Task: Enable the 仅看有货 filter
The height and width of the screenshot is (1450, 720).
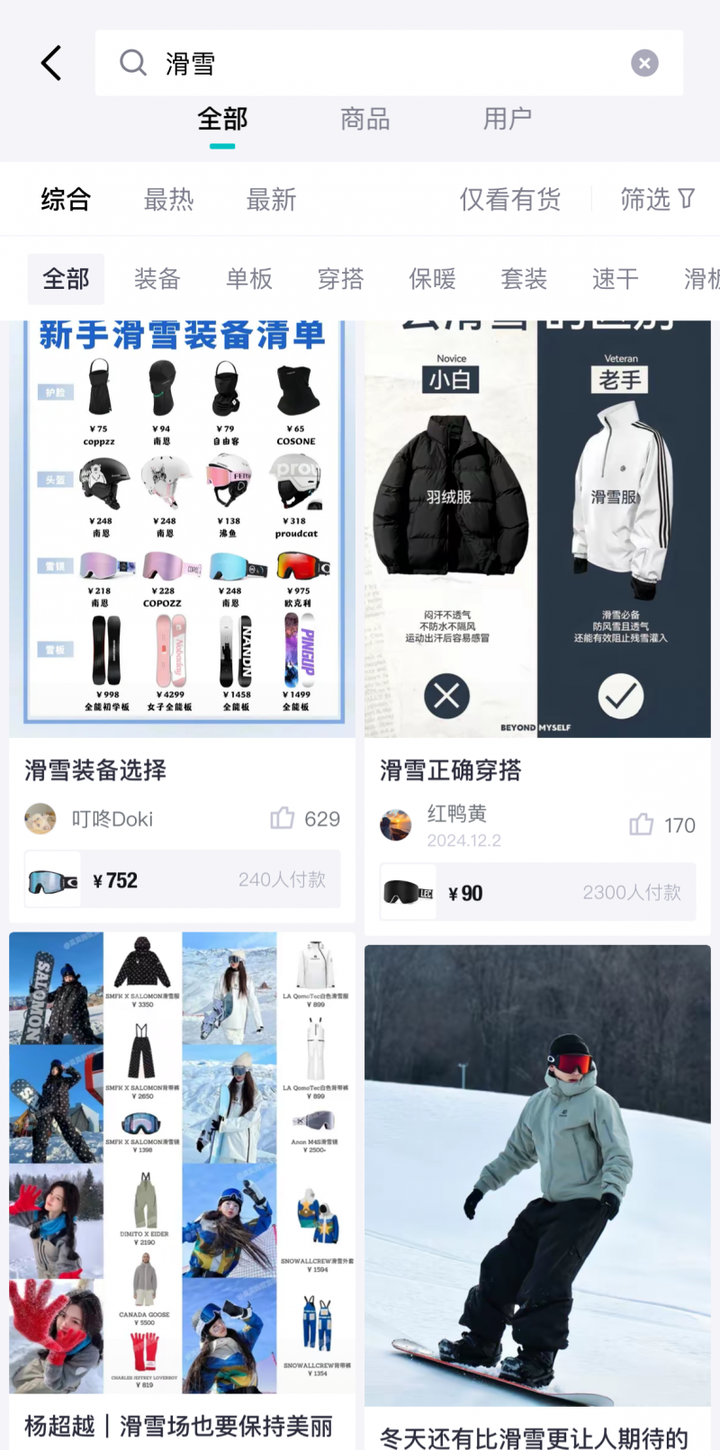Action: 510,200
